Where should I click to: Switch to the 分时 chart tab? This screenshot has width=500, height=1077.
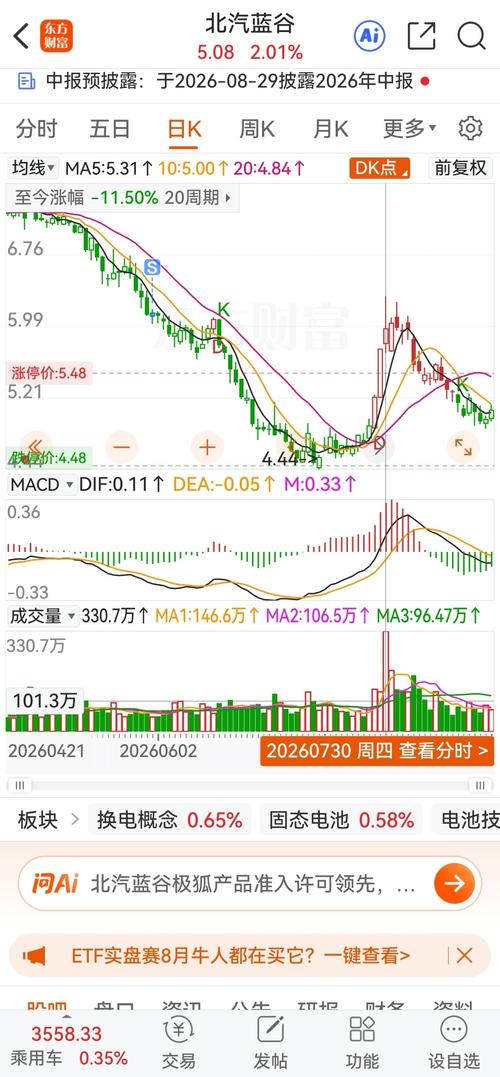37,128
